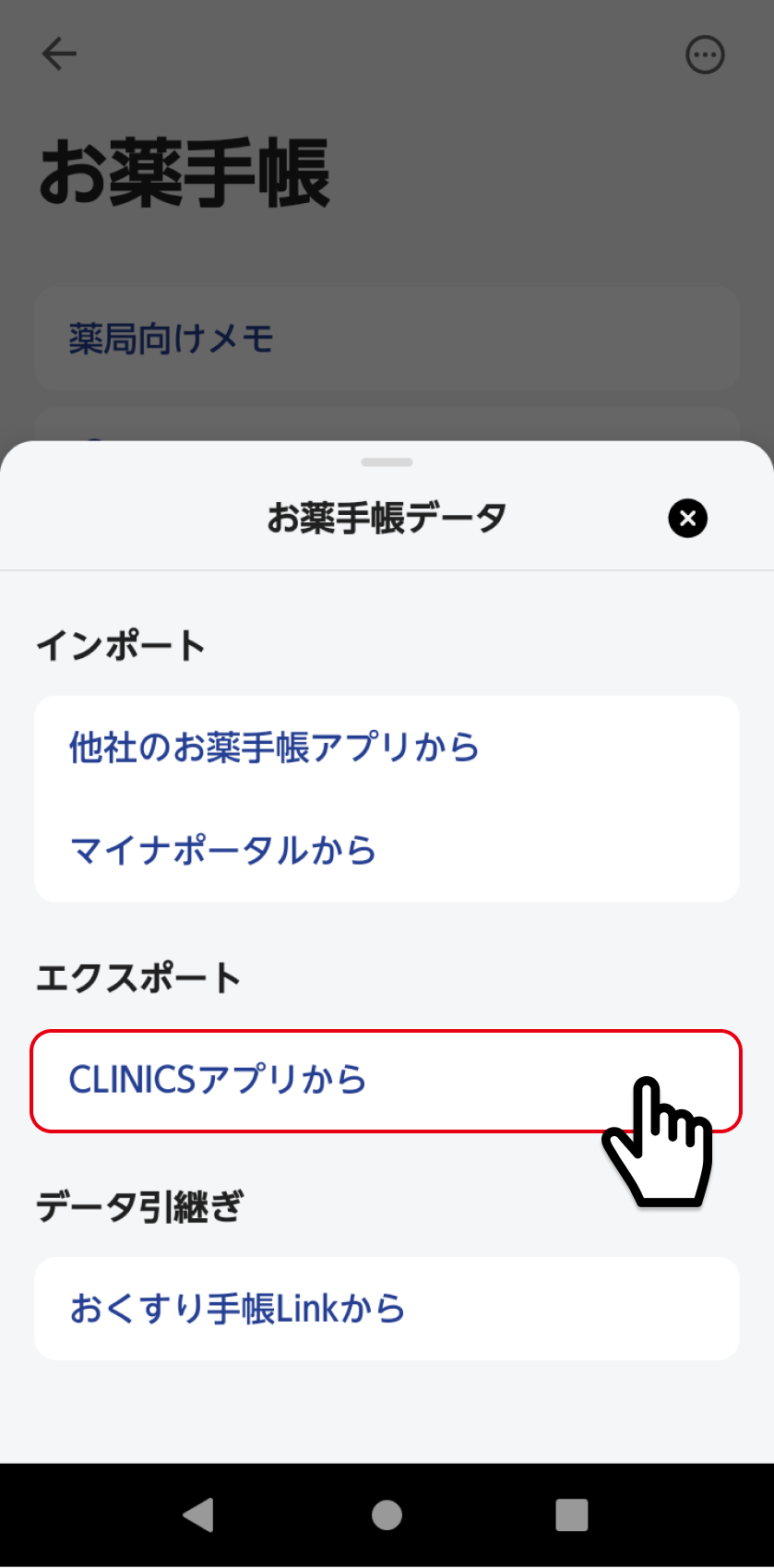Select おくすり手帳Linkから data transfer
The image size is (774, 1568).
(x=387, y=1309)
